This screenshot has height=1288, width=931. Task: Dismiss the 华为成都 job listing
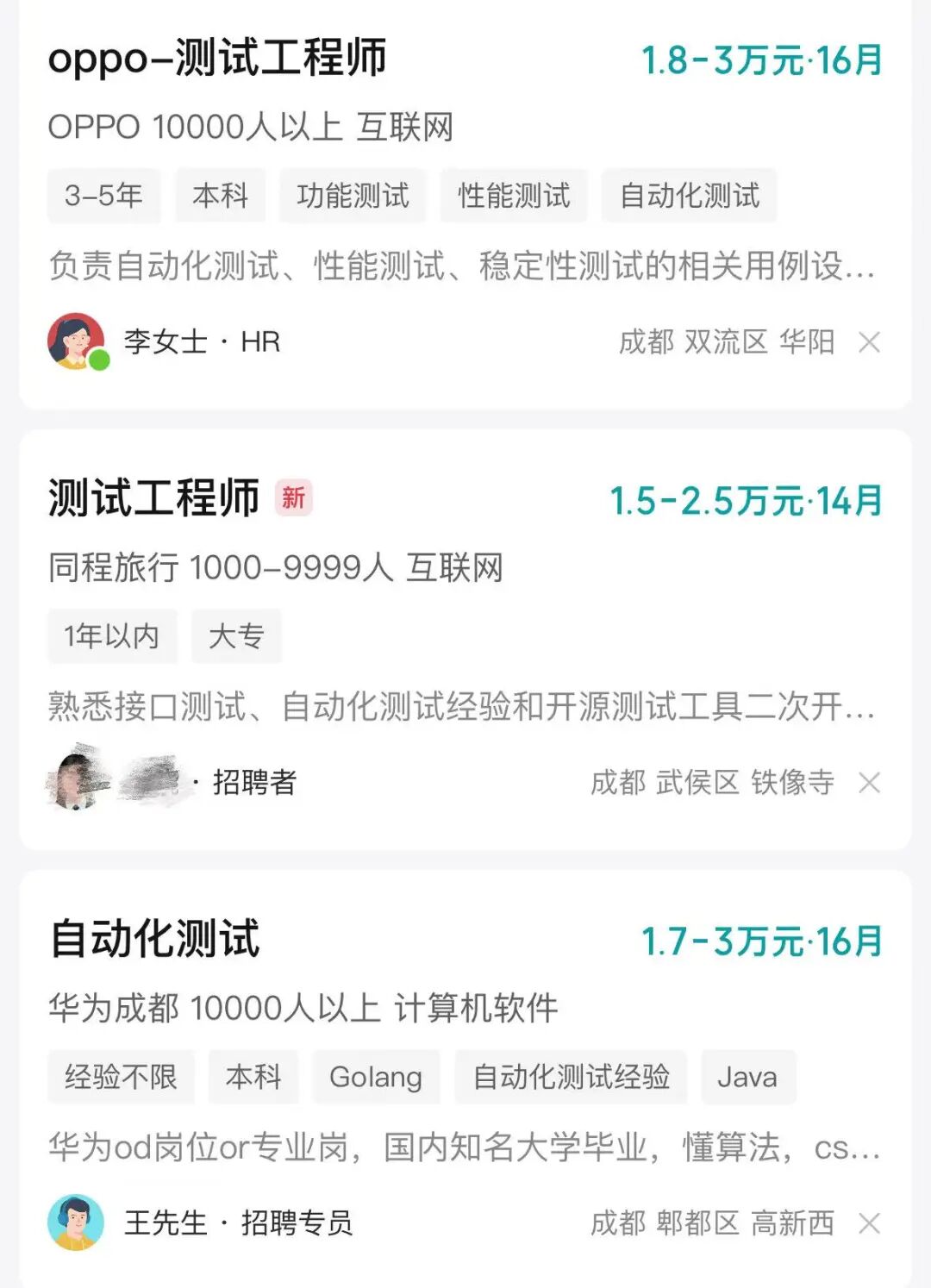(869, 1223)
